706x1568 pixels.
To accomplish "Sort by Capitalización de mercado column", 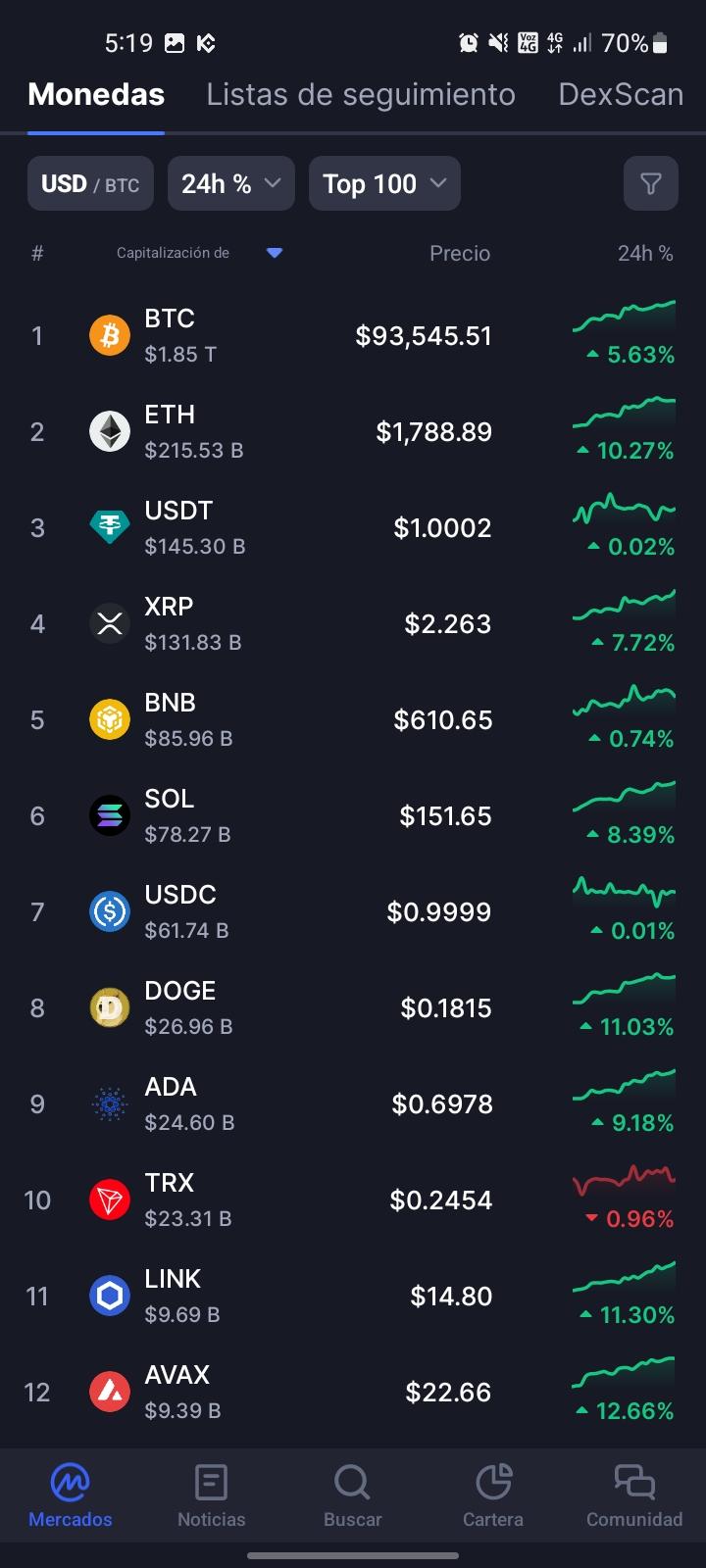I will point(199,253).
